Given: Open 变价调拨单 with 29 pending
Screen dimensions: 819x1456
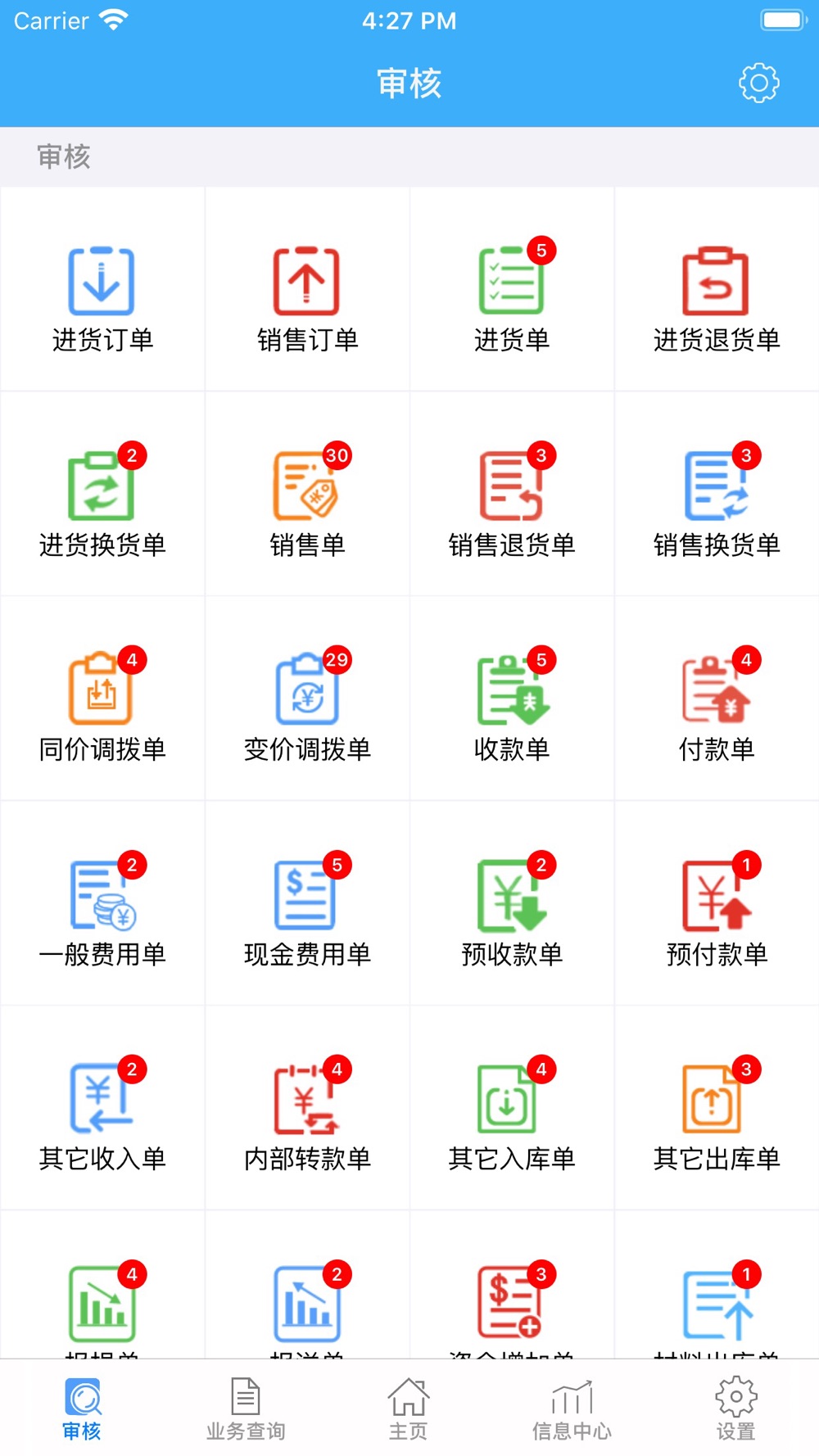Looking at the screenshot, I should tap(307, 699).
